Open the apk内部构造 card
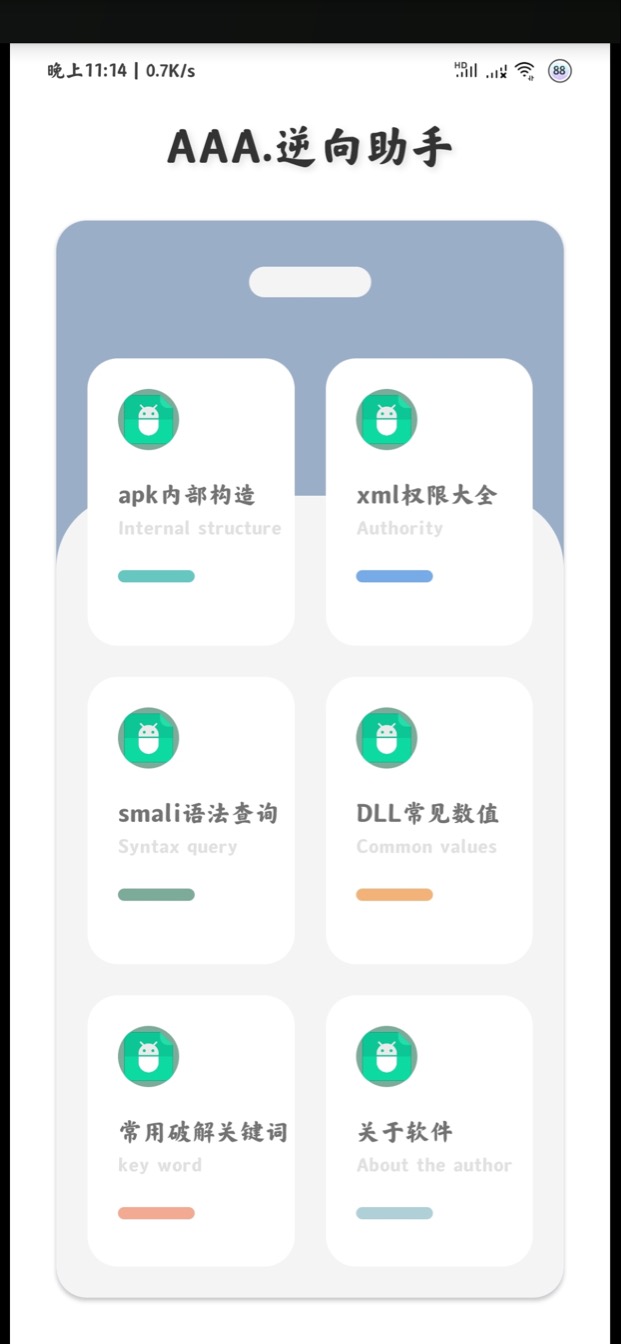The image size is (621, 1344). point(190,501)
